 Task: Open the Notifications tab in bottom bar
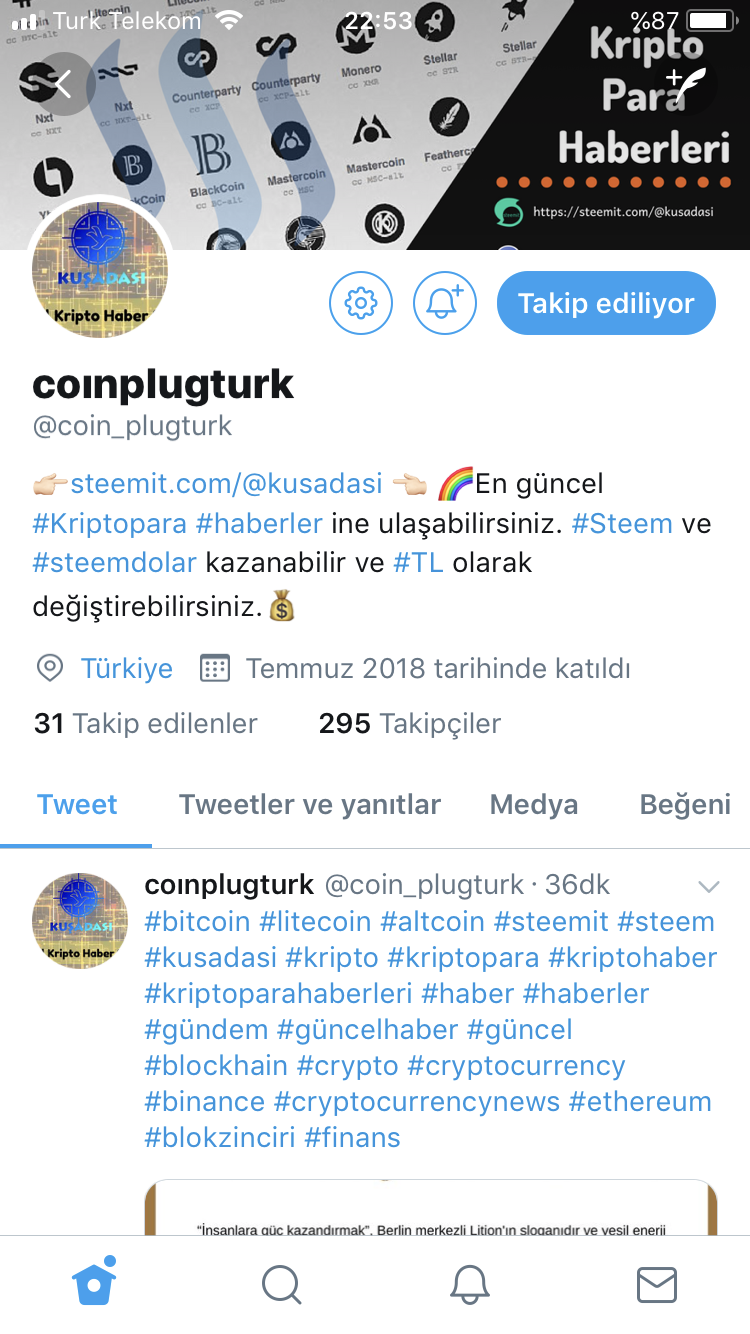470,1285
